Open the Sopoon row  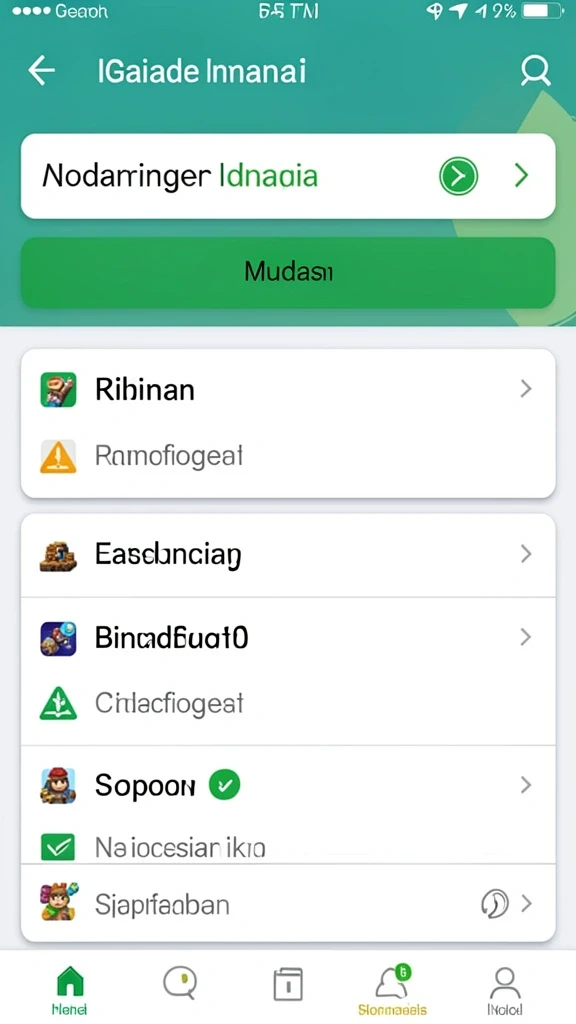(288, 784)
